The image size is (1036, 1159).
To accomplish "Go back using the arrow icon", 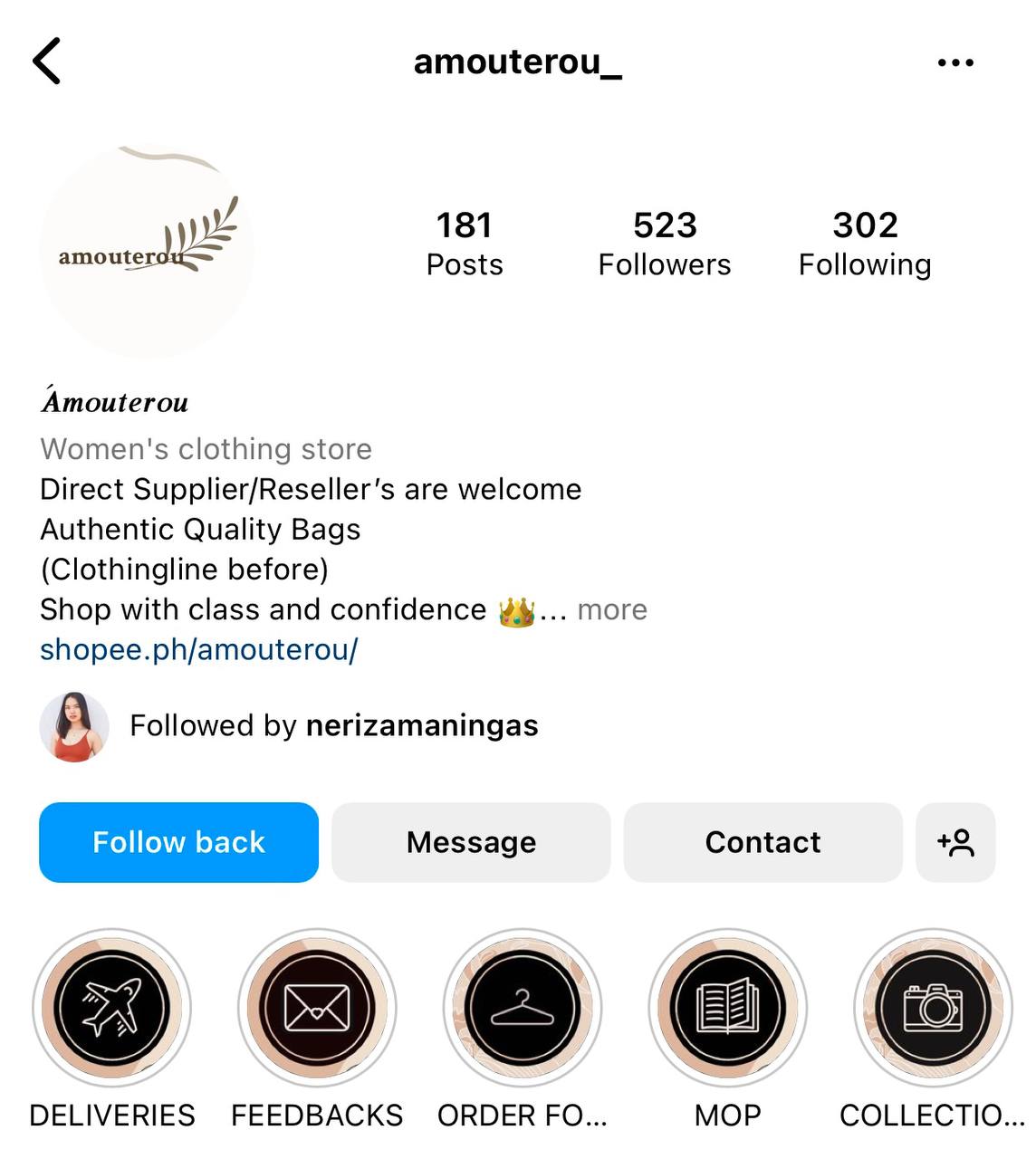I will pos(47,62).
